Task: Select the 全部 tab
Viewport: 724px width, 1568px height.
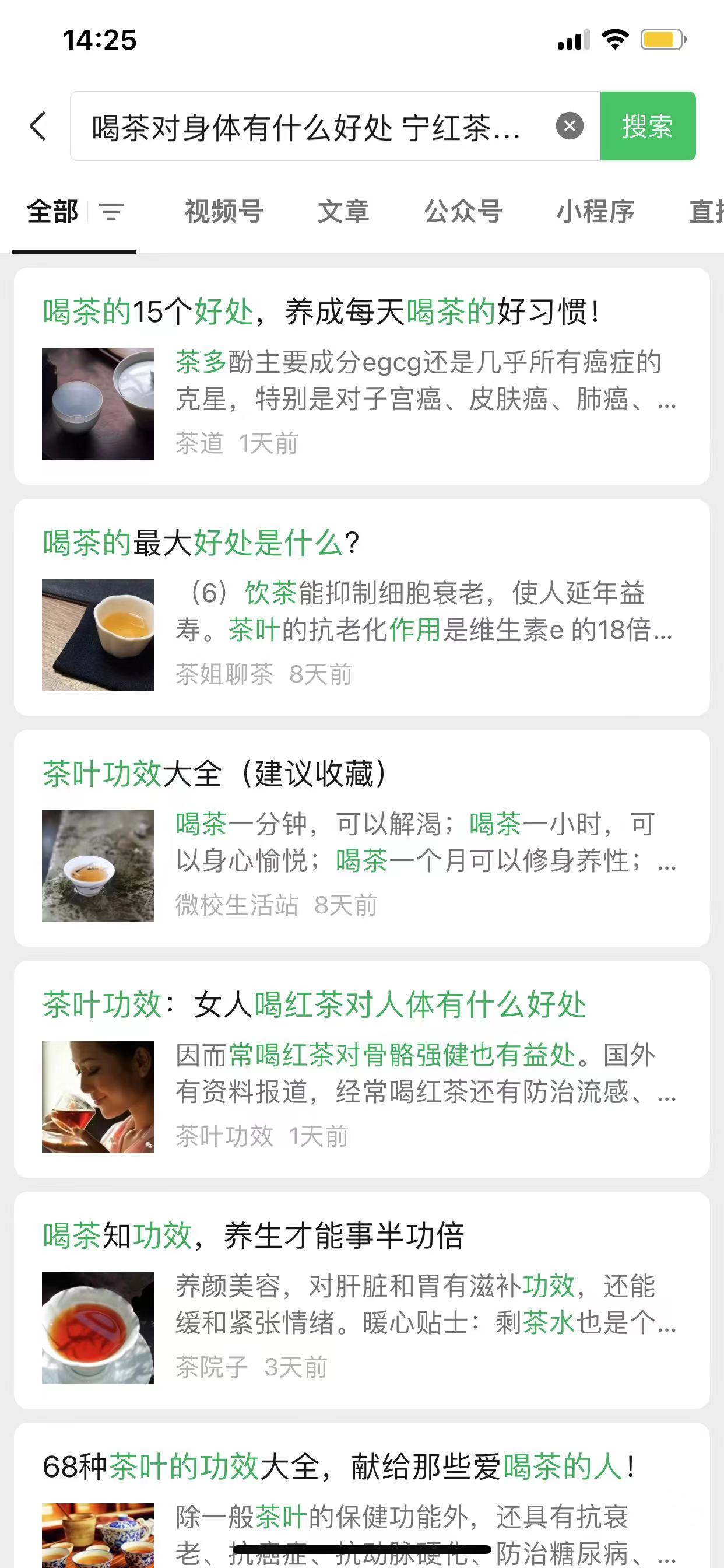Action: click(52, 212)
